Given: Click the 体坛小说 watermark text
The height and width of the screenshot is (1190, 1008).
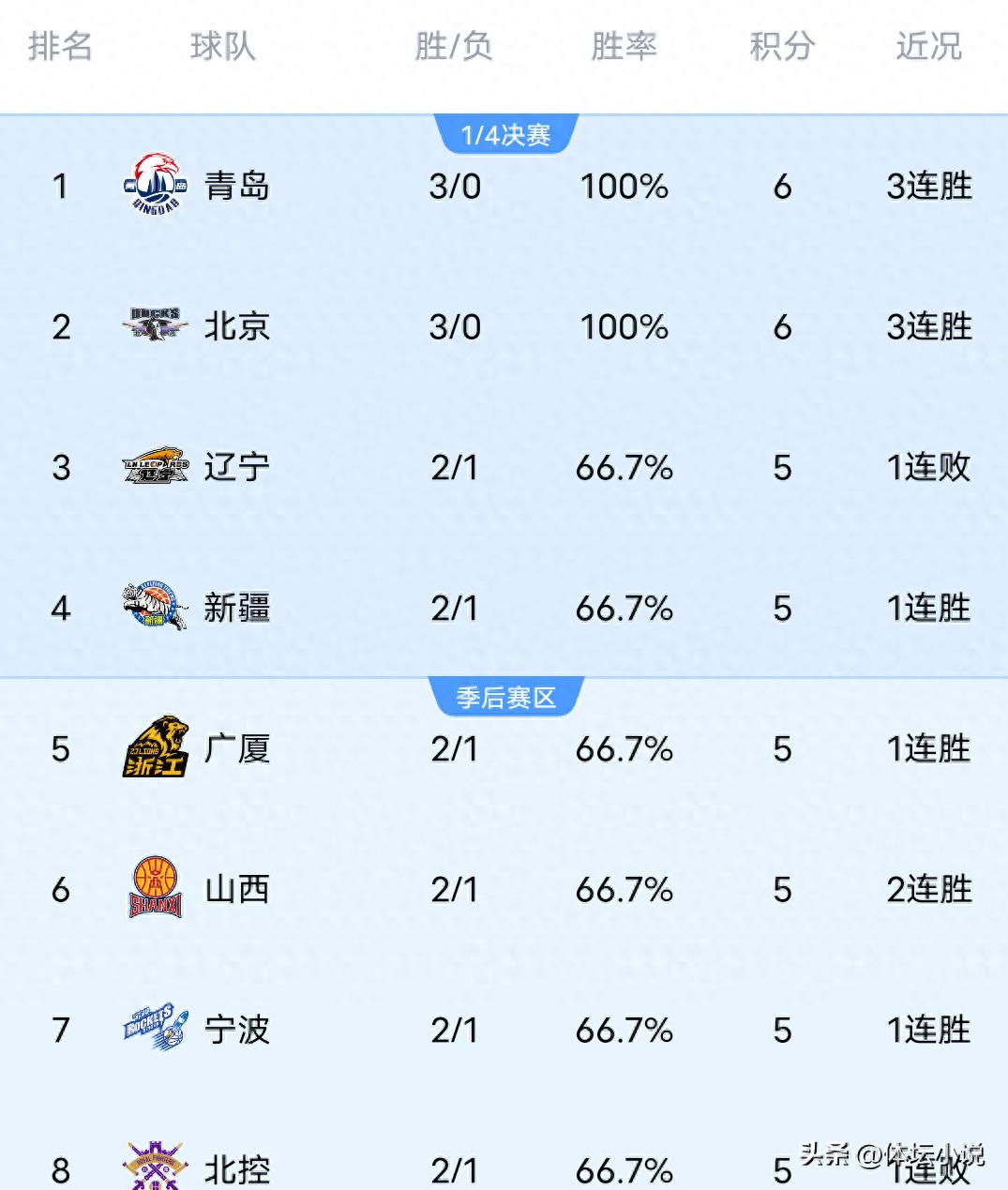Looking at the screenshot, I should [900, 1155].
